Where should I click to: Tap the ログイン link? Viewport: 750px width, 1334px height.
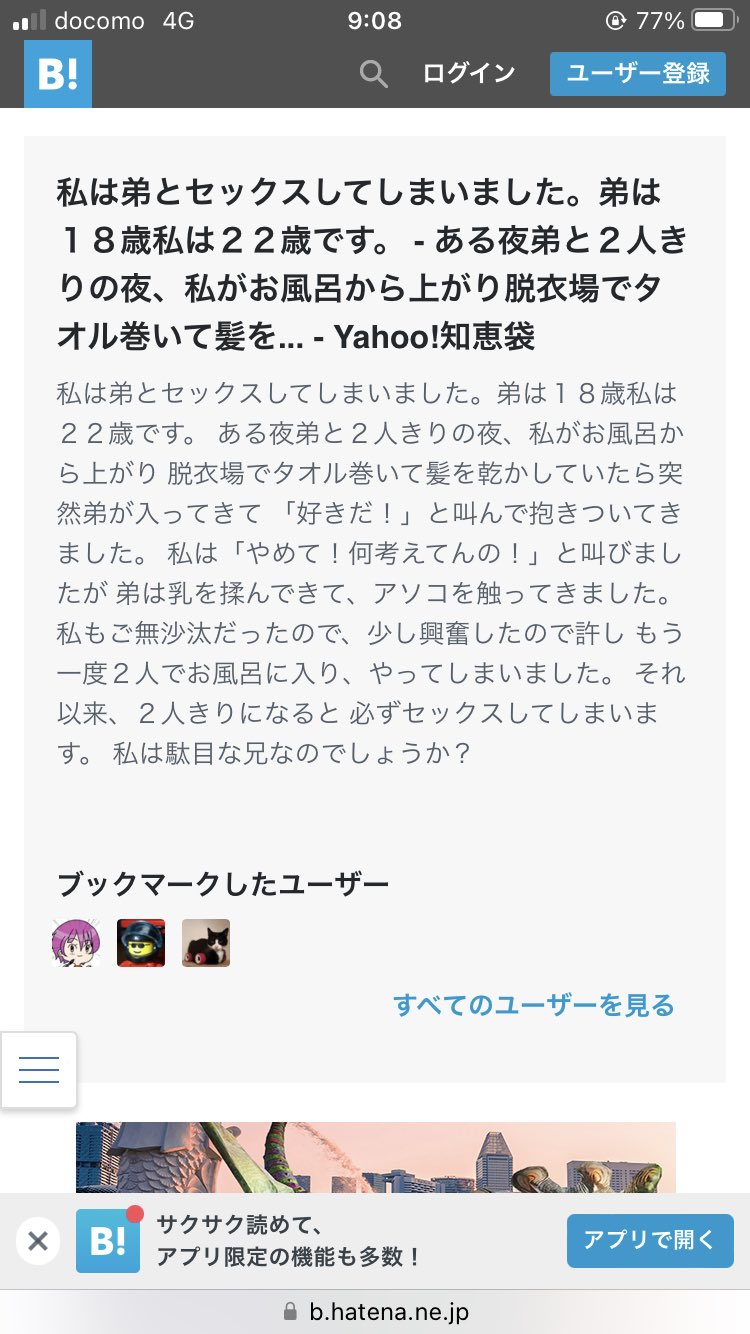(469, 73)
